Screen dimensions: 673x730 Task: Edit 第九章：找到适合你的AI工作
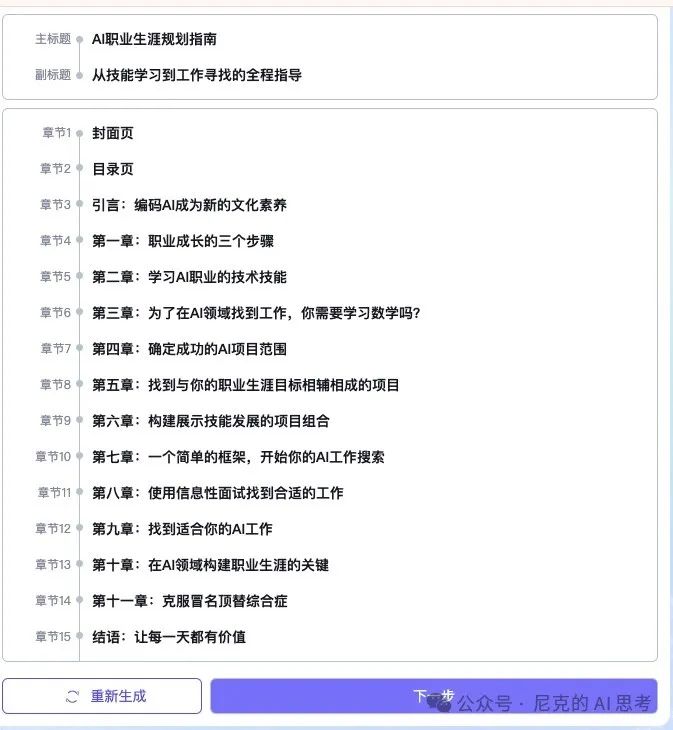(x=182, y=529)
